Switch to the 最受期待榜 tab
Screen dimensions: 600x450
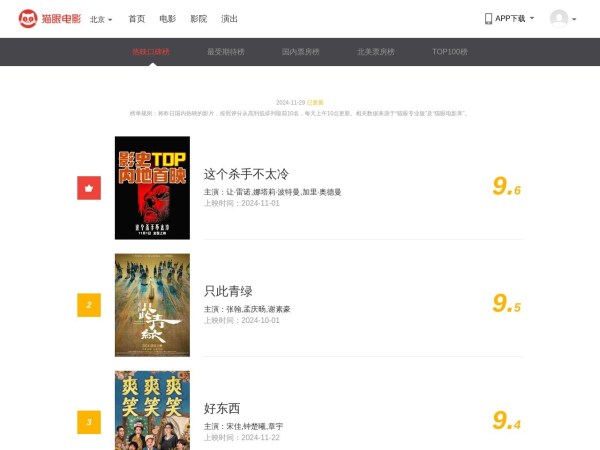pyautogui.click(x=226, y=51)
